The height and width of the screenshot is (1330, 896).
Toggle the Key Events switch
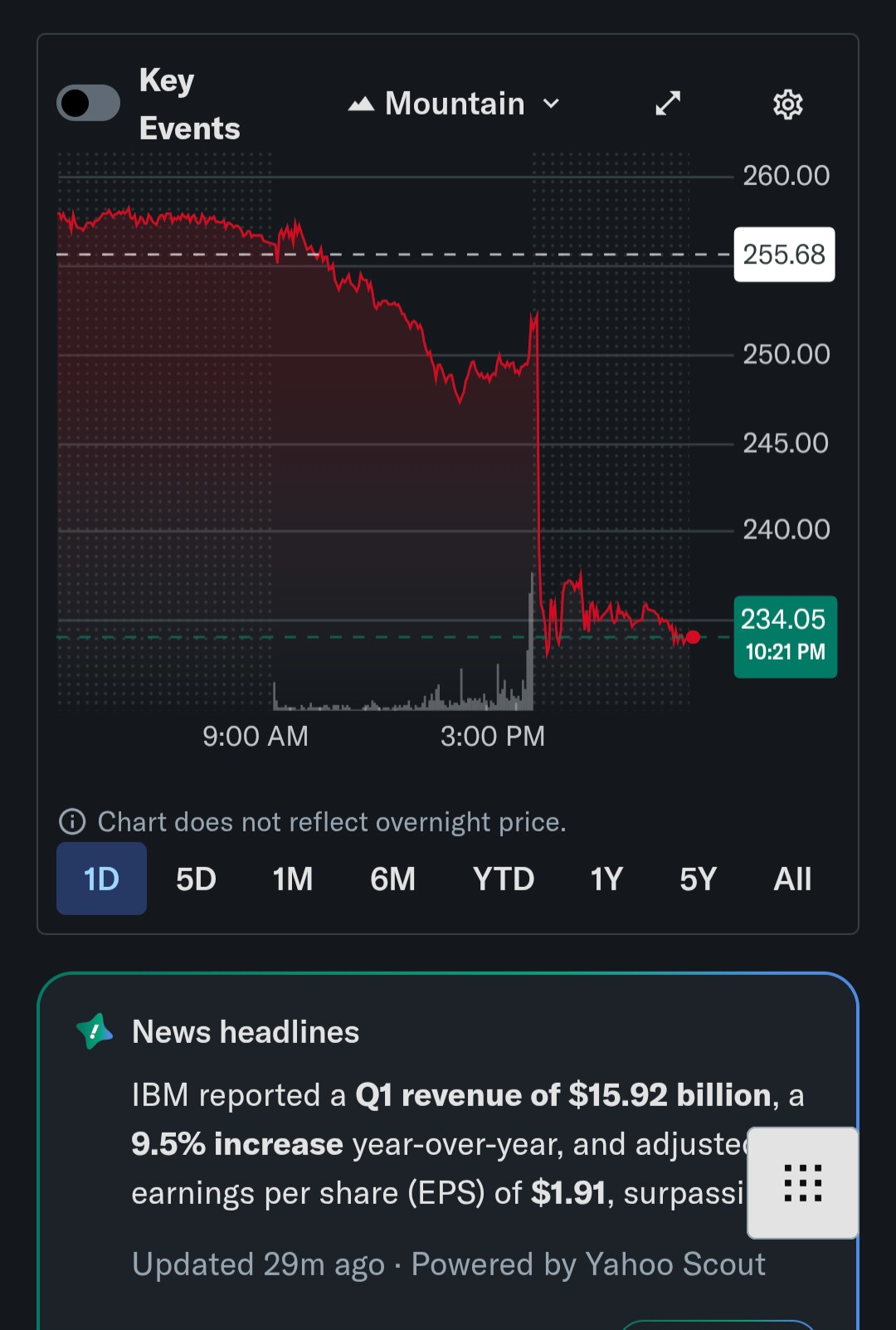click(x=88, y=104)
